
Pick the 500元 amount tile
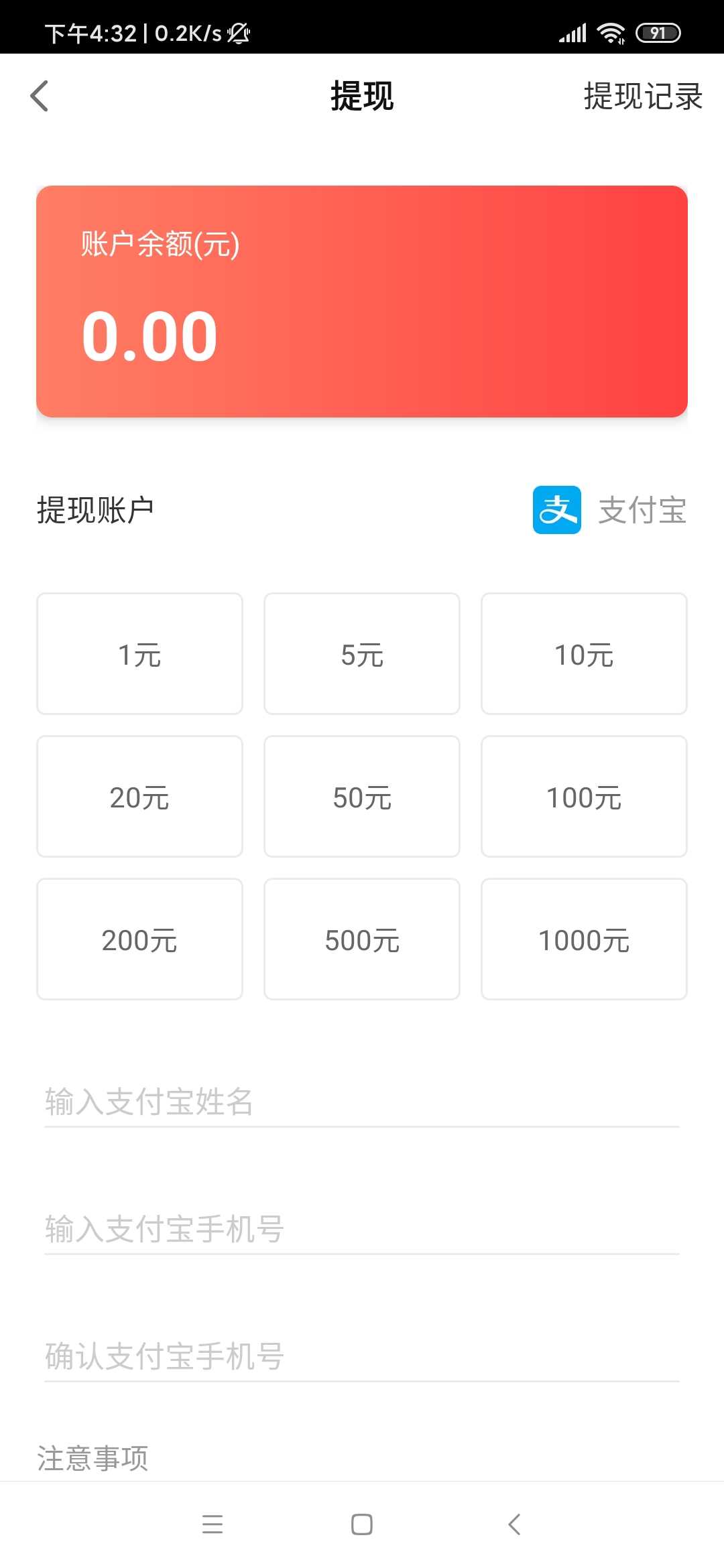pyautogui.click(x=362, y=939)
